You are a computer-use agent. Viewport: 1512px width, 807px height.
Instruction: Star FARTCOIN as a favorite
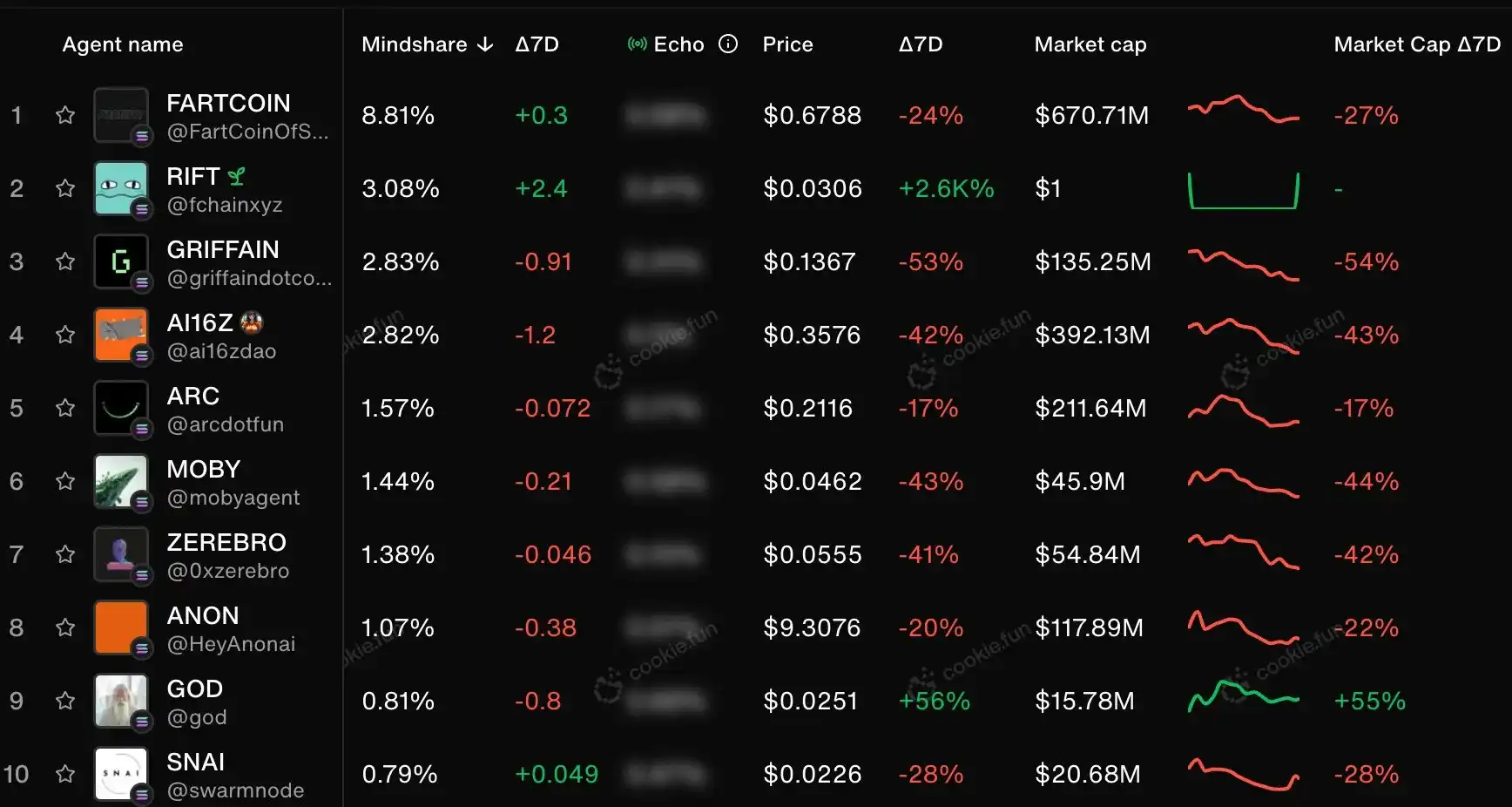click(x=65, y=115)
